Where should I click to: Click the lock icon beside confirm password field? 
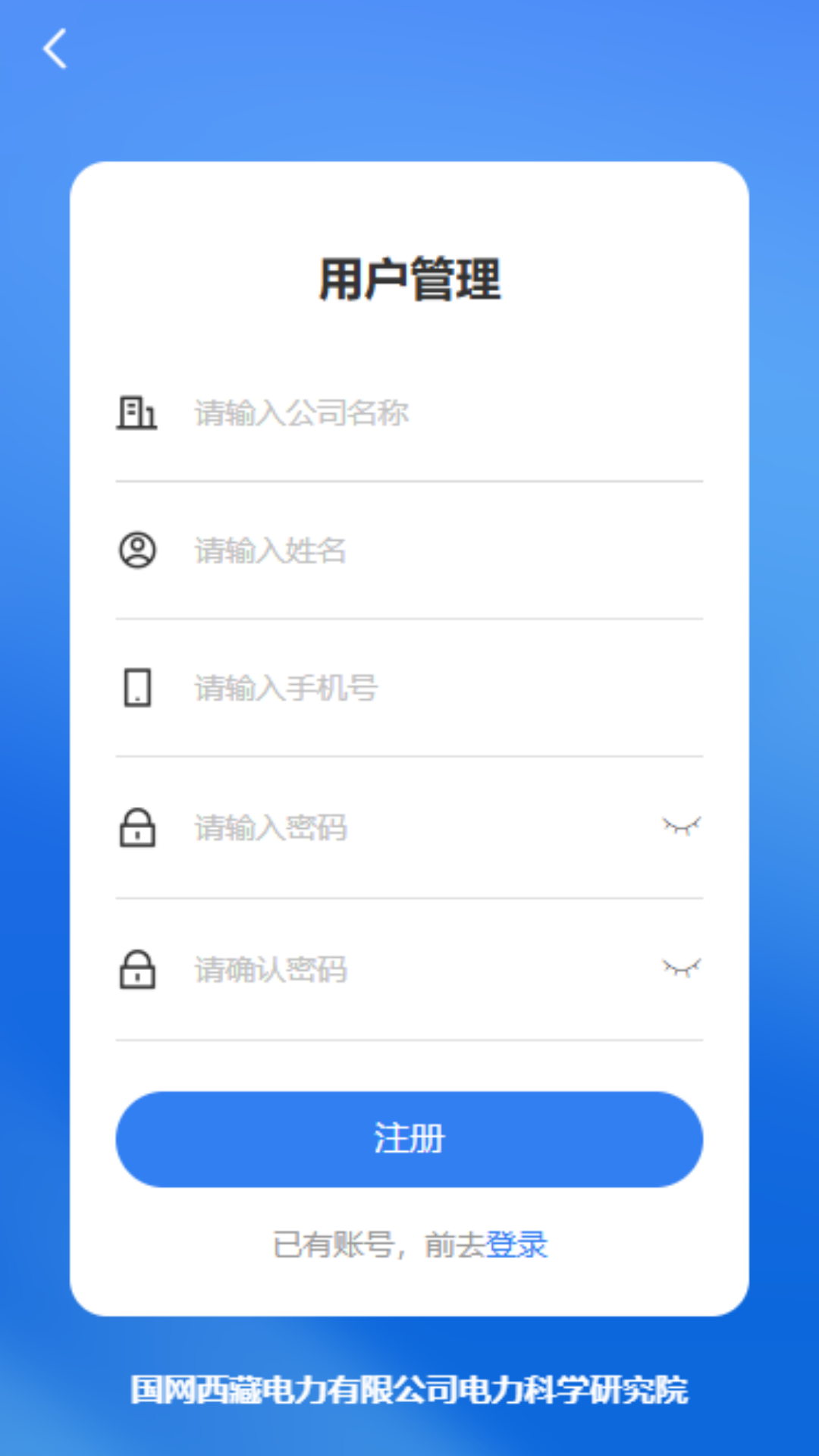(138, 968)
